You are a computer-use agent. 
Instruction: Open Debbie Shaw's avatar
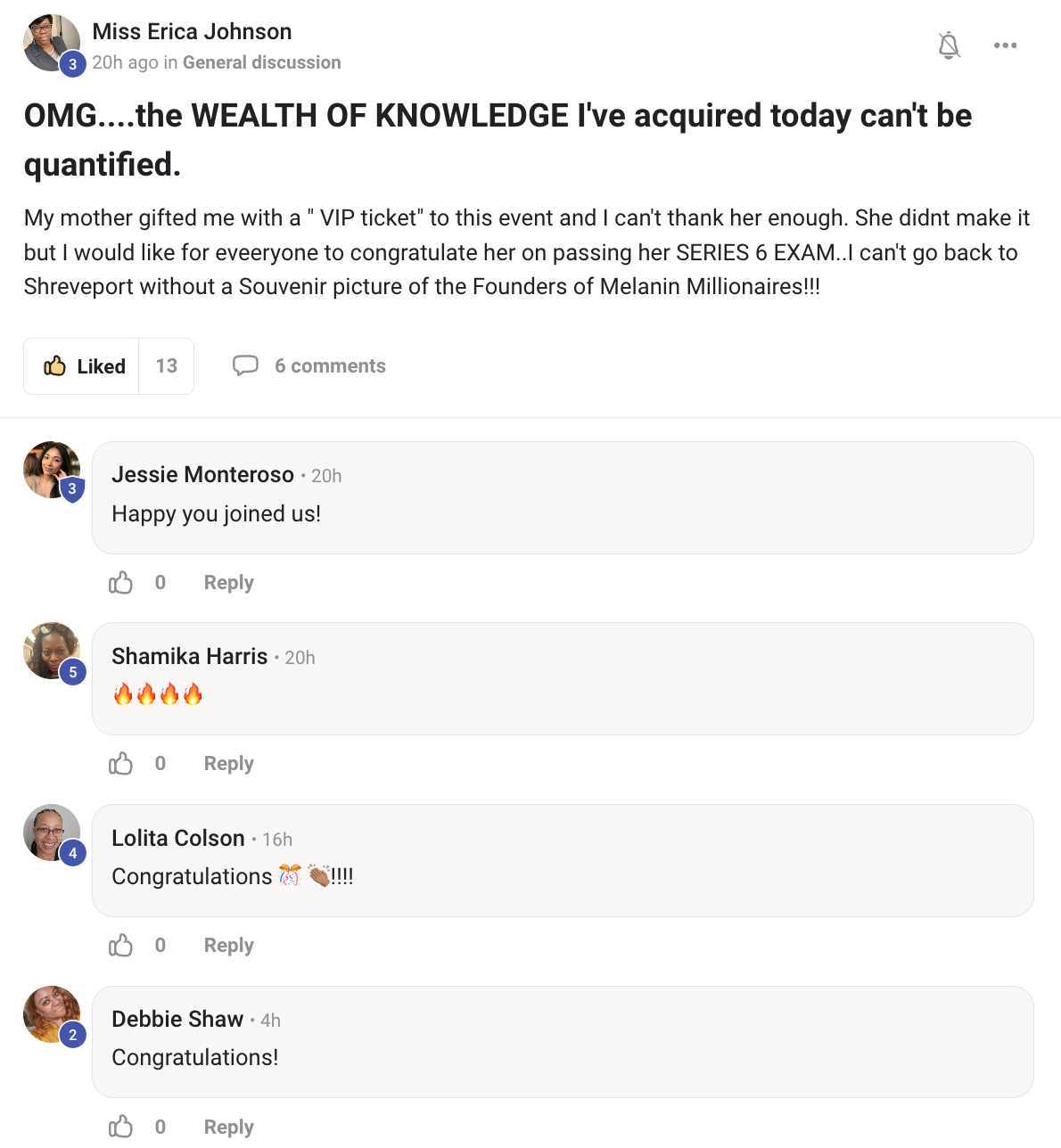pos(52,1014)
